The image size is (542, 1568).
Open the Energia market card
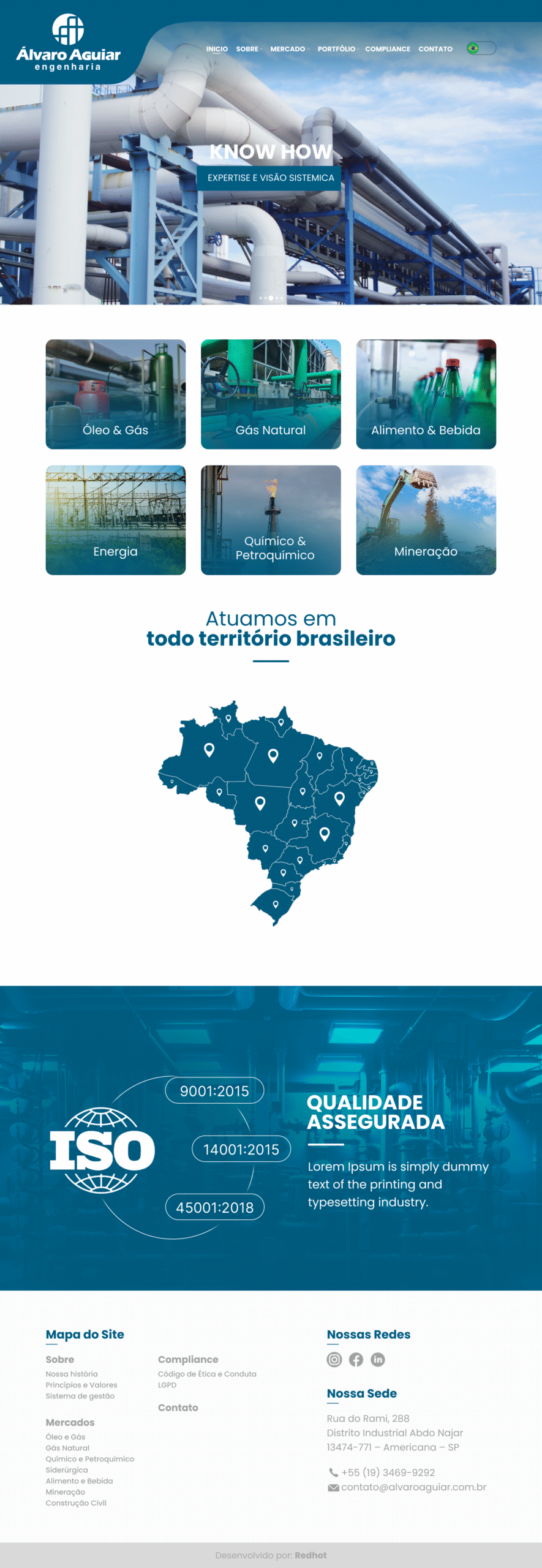tap(115, 520)
